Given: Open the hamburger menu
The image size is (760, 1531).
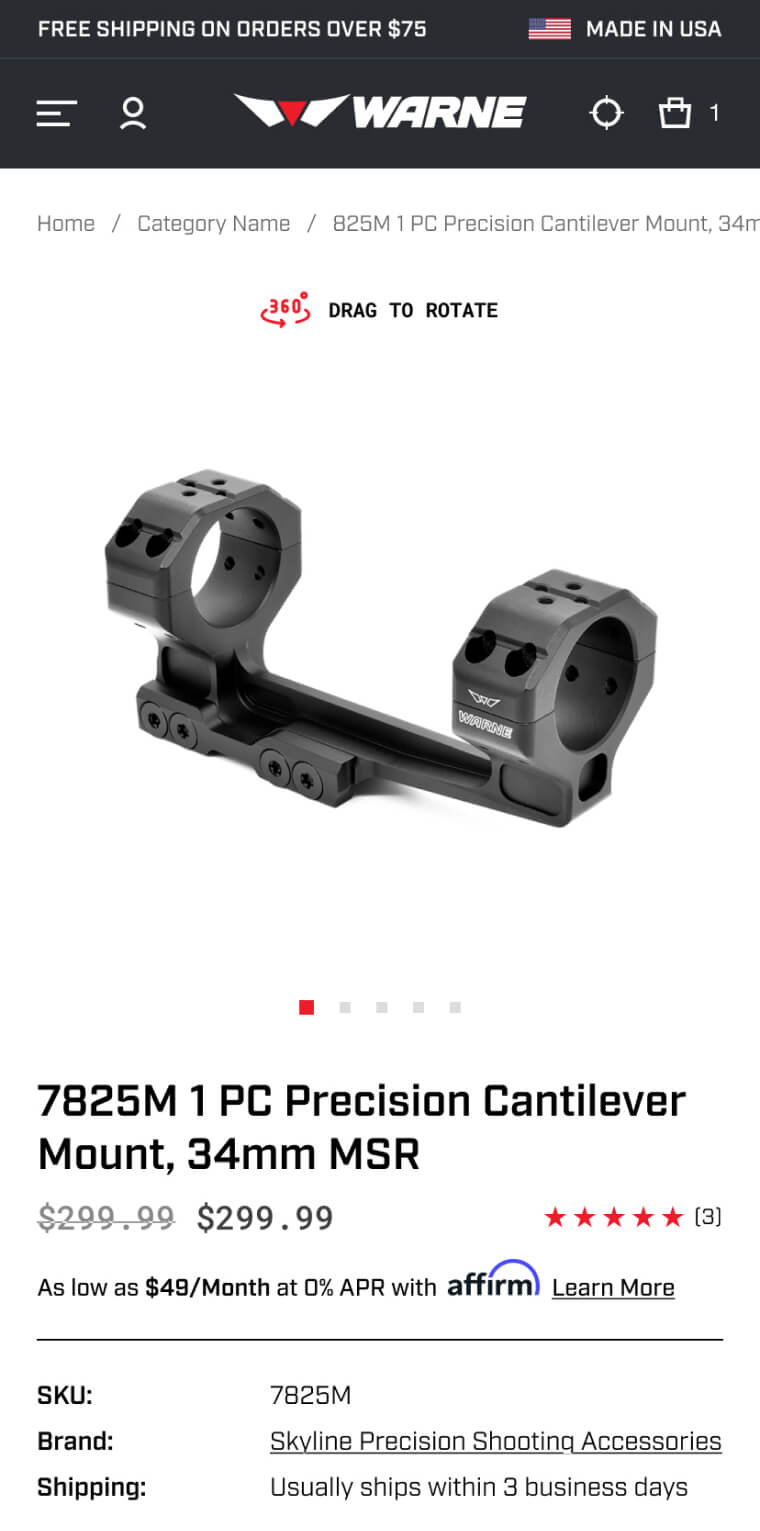Looking at the screenshot, I should [x=57, y=113].
